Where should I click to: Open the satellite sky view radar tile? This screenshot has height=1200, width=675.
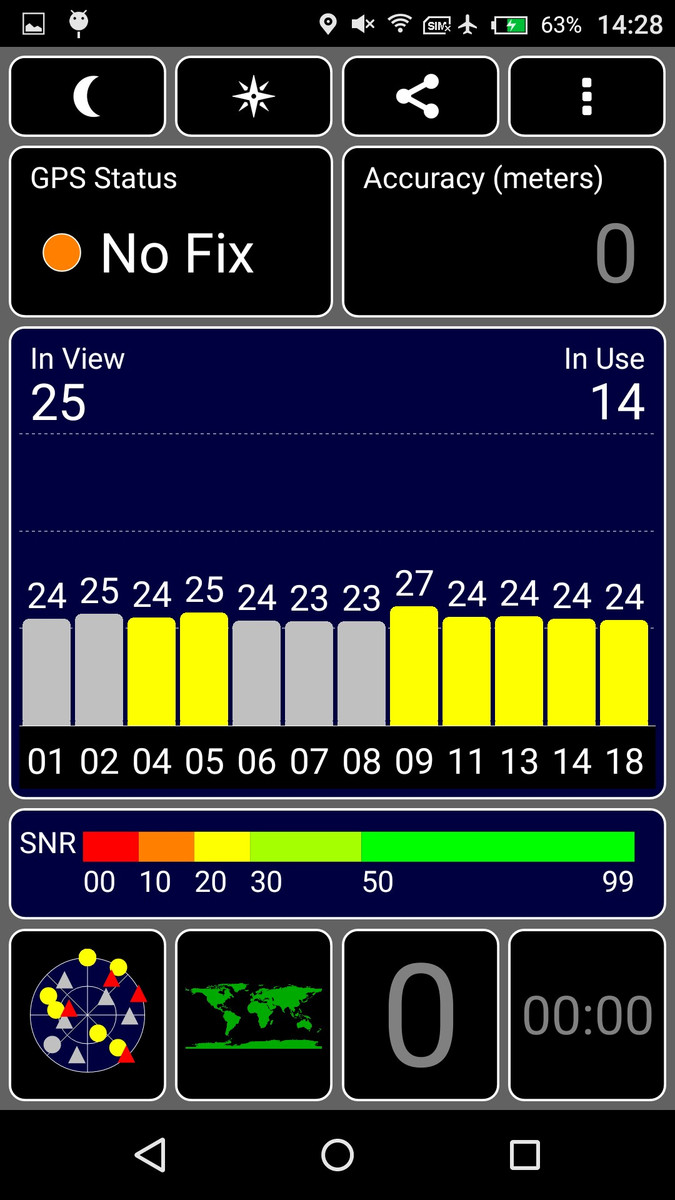coord(88,1015)
